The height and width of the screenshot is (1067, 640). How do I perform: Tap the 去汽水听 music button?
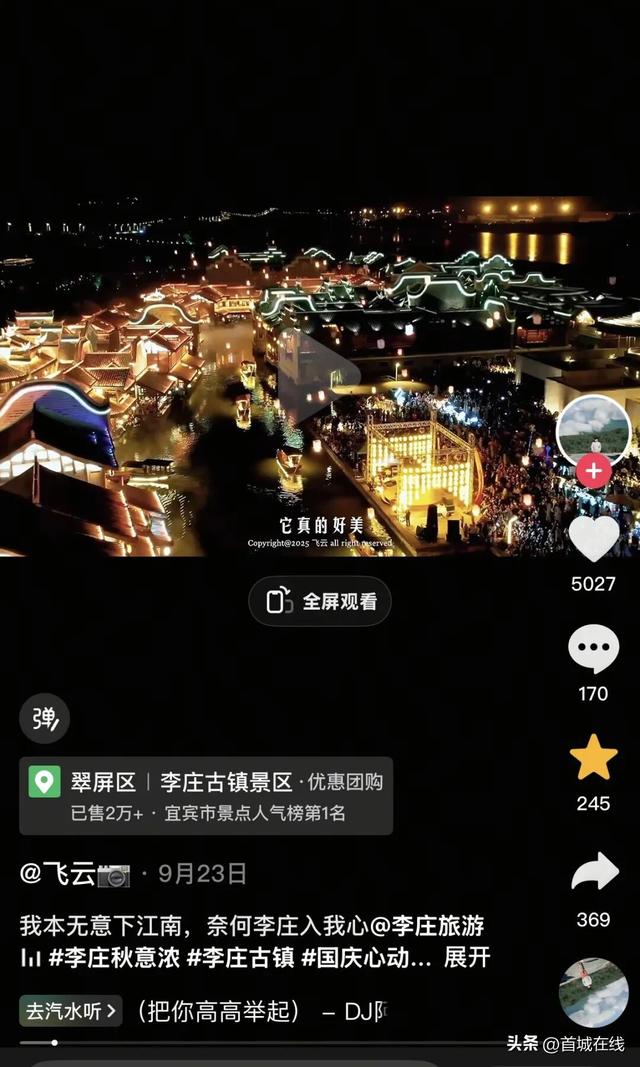(70, 1011)
